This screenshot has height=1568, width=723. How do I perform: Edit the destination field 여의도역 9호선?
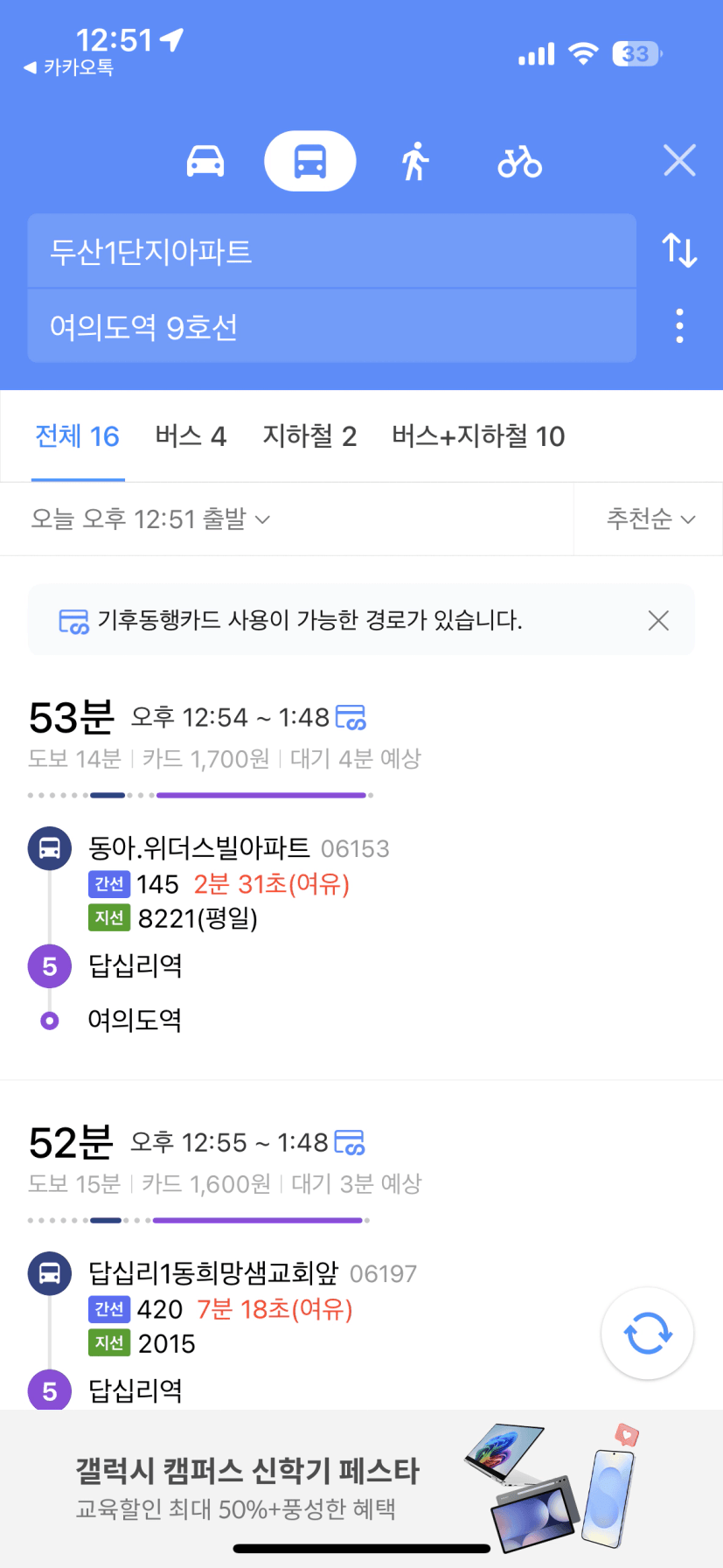tap(331, 326)
